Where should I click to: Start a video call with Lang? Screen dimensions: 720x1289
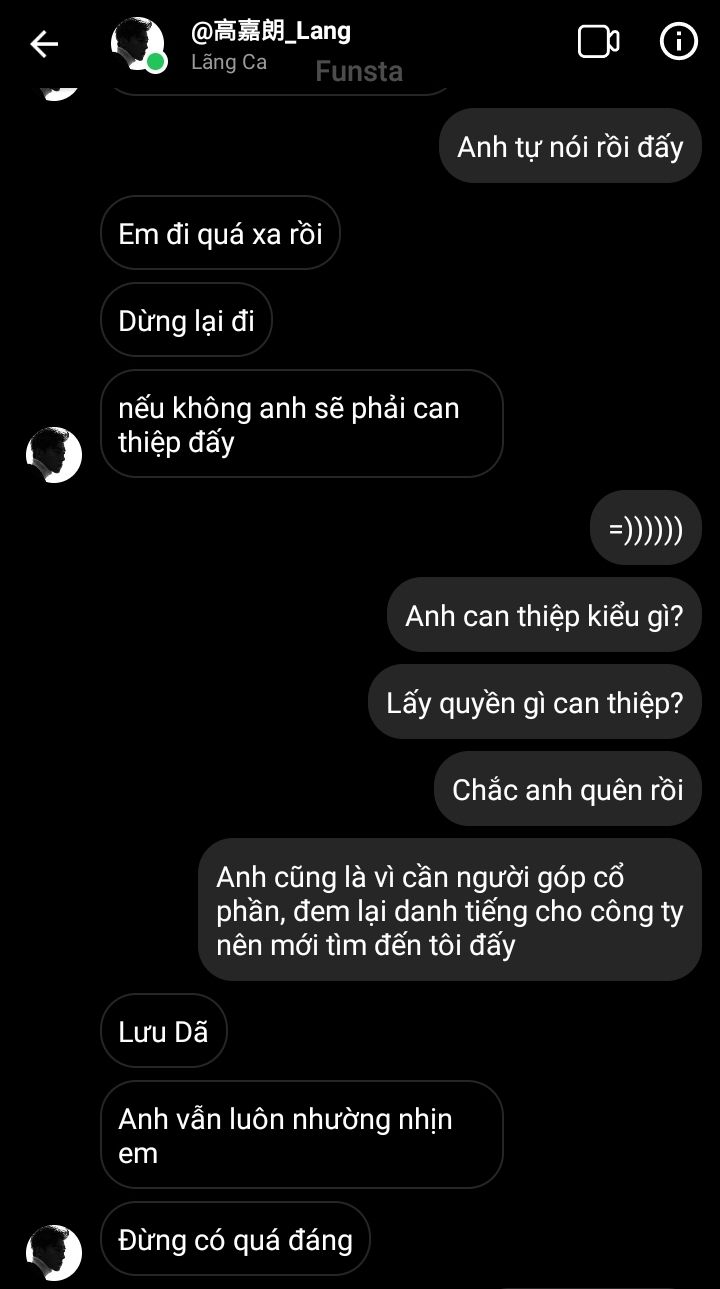(x=598, y=42)
